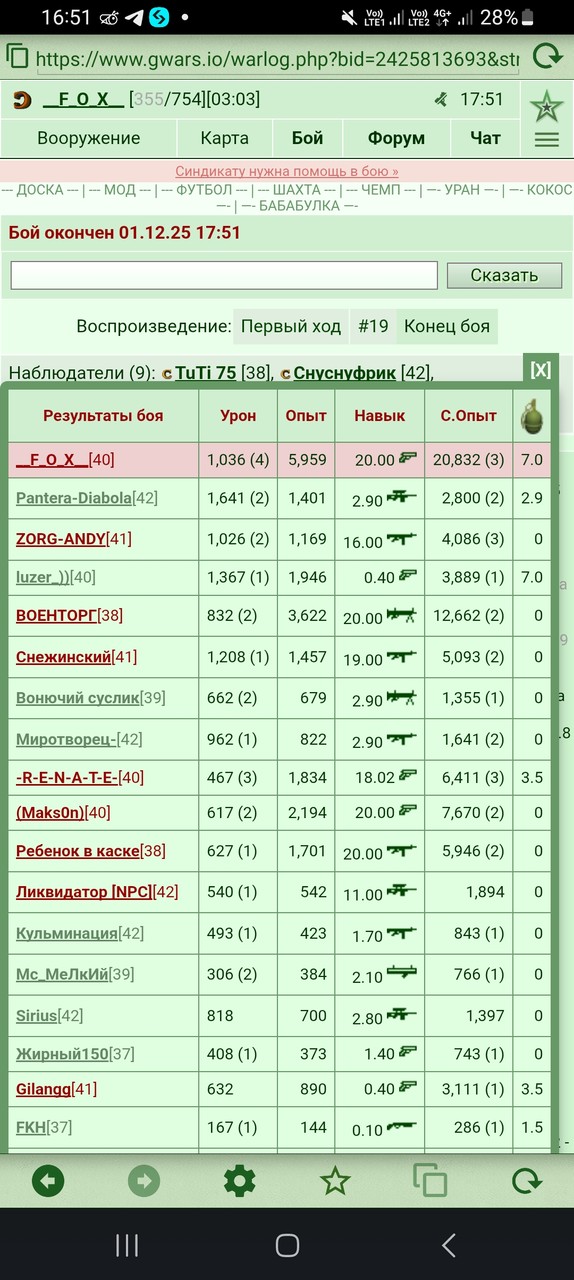The width and height of the screenshot is (574, 1280).
Task: Open ZORG-ANDY player profile
Action: tap(61, 539)
